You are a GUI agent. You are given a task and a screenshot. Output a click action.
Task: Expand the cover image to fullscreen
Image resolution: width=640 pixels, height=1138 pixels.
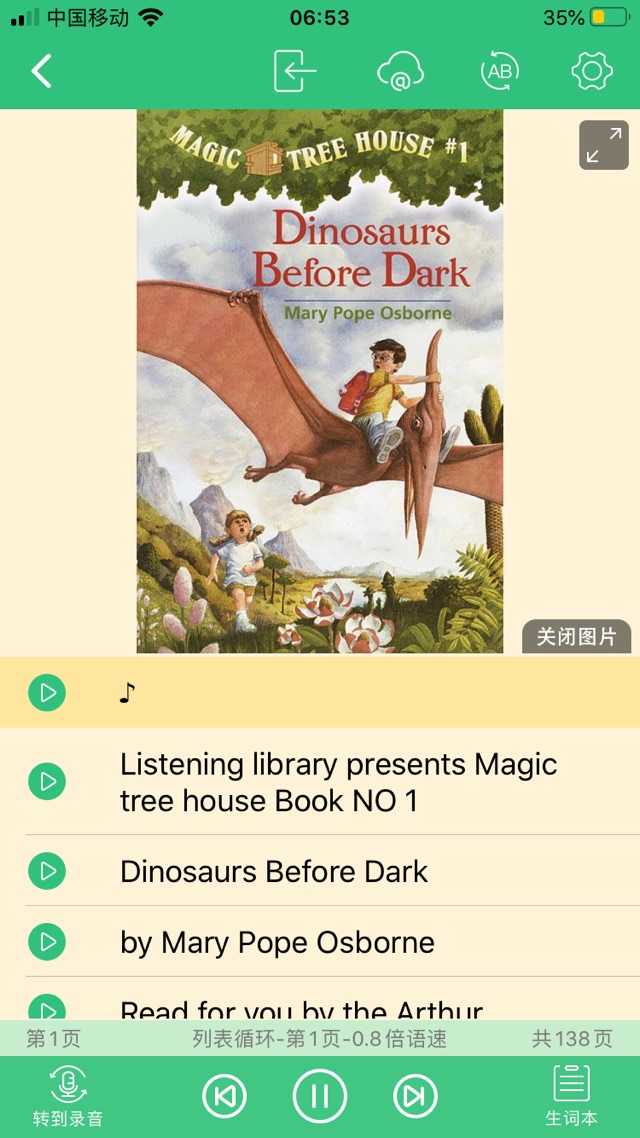[x=603, y=146]
